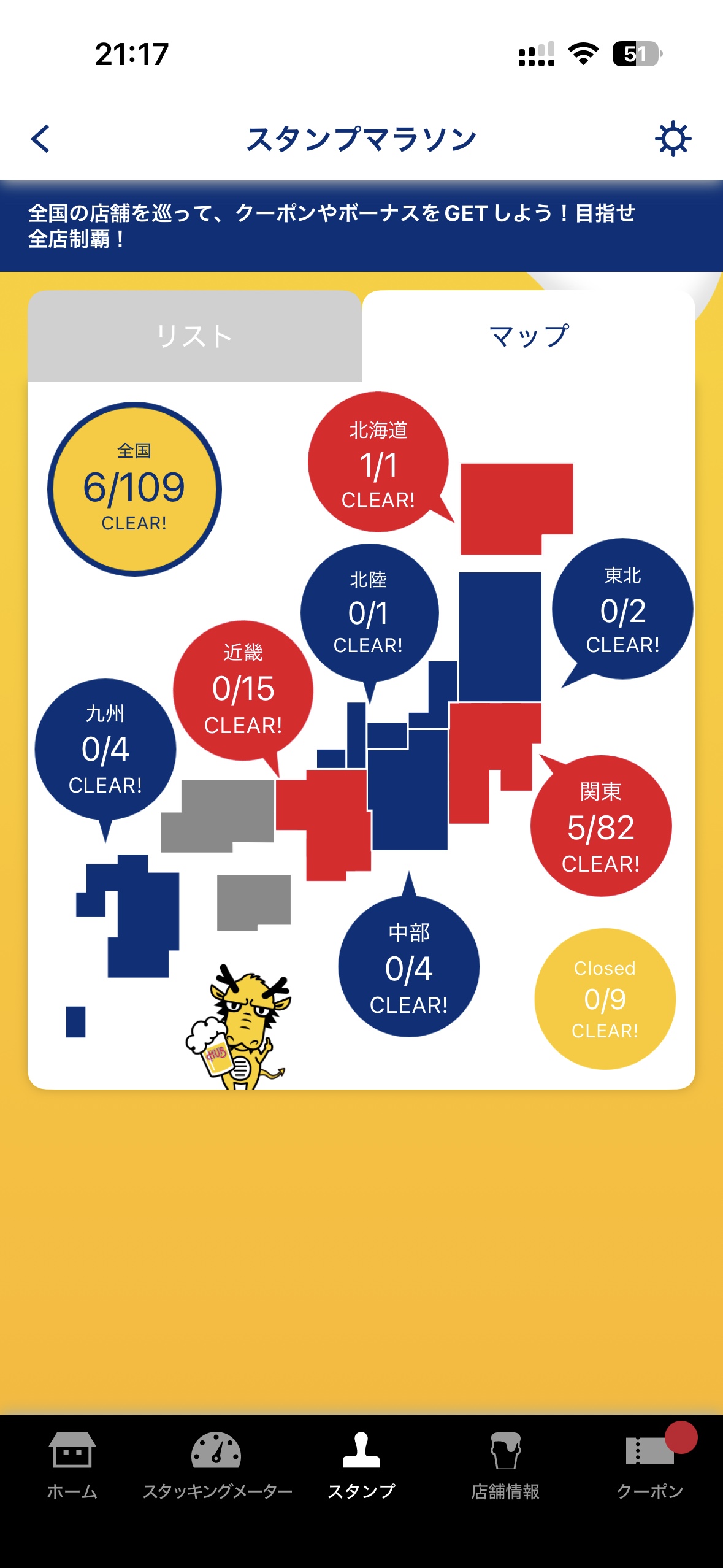View the 近畿 0/15 region bubble
This screenshot has width=723, height=1568.
pyautogui.click(x=243, y=690)
